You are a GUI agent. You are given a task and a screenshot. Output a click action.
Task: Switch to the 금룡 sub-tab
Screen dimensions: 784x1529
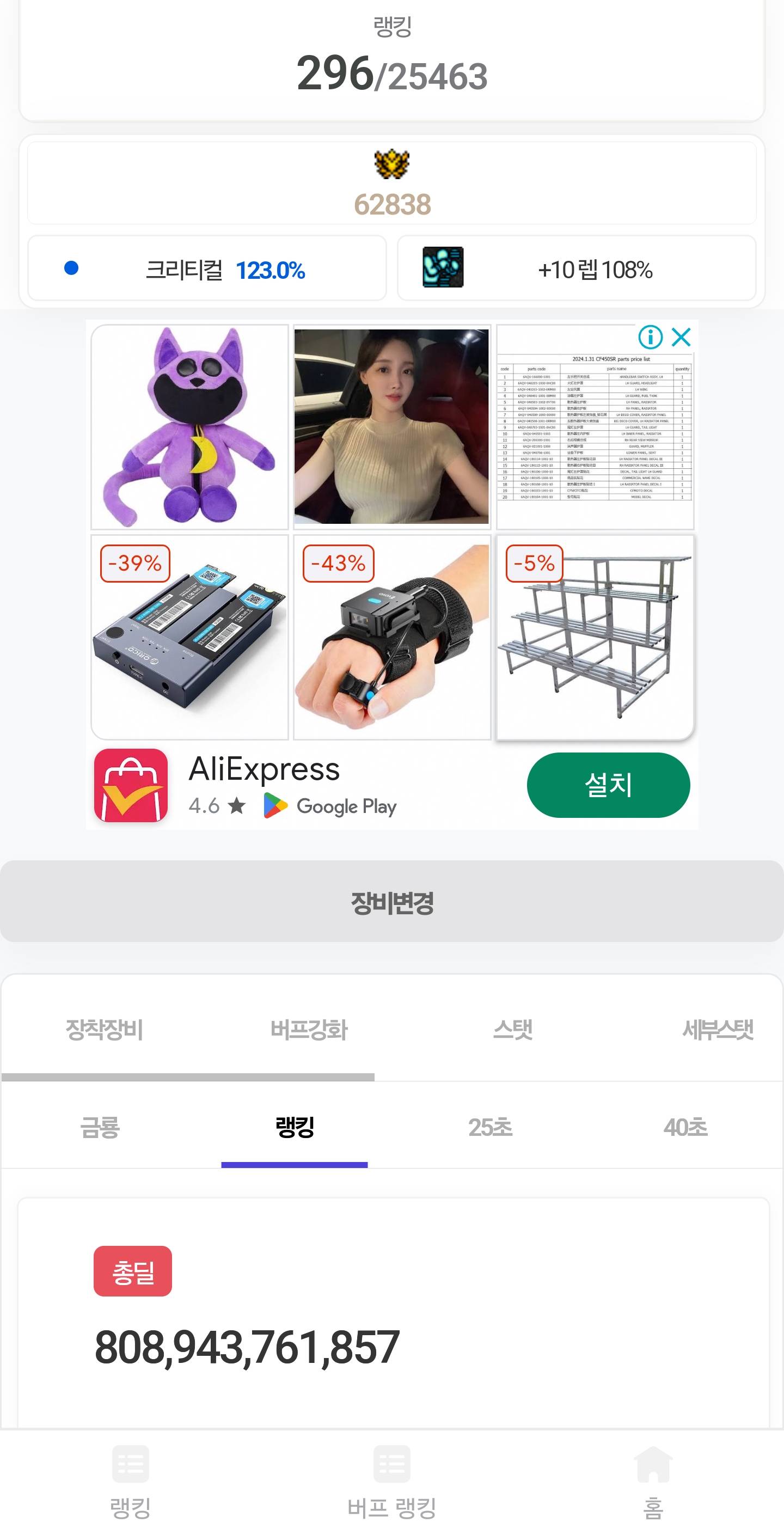pyautogui.click(x=100, y=1127)
